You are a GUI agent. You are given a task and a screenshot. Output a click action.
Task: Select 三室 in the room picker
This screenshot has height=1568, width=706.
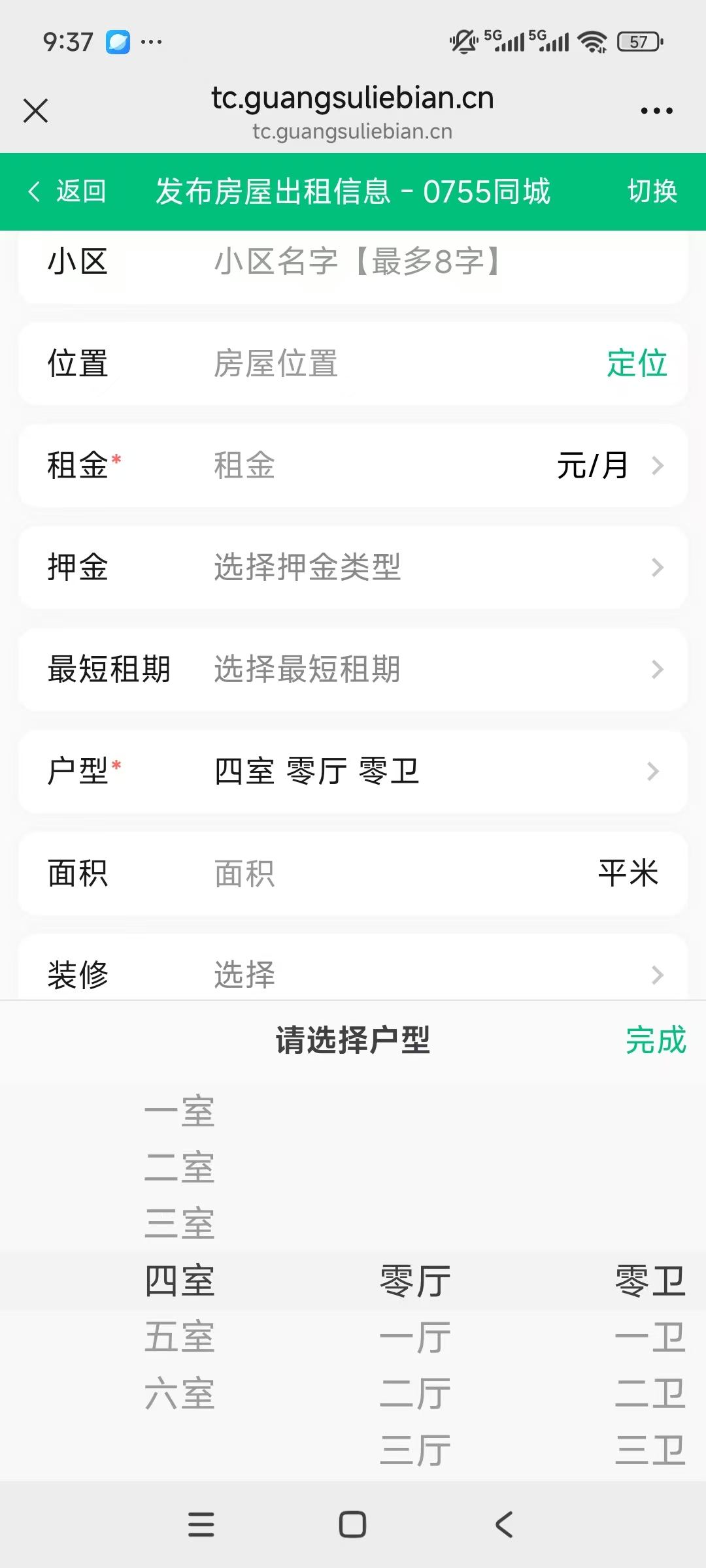[x=180, y=1224]
